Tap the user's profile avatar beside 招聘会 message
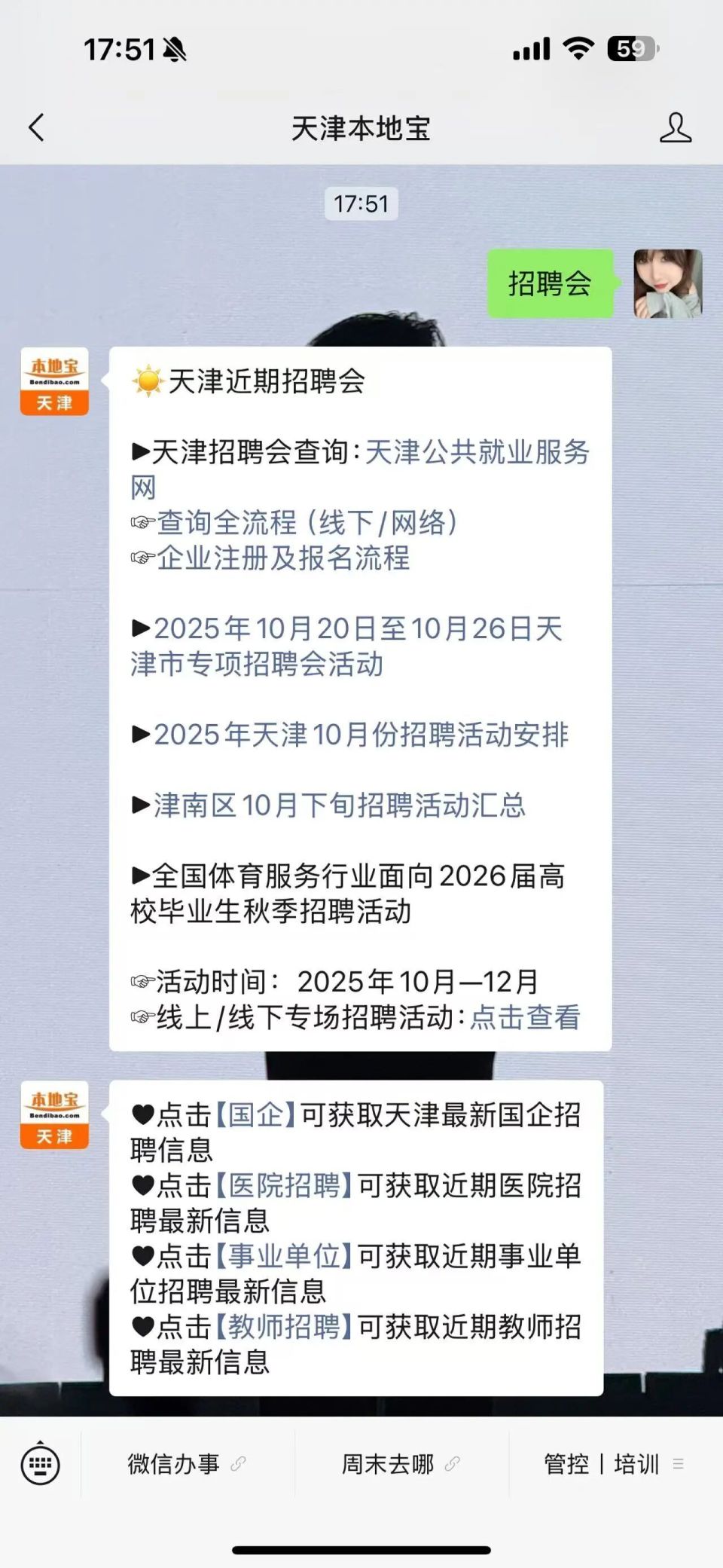 666,283
